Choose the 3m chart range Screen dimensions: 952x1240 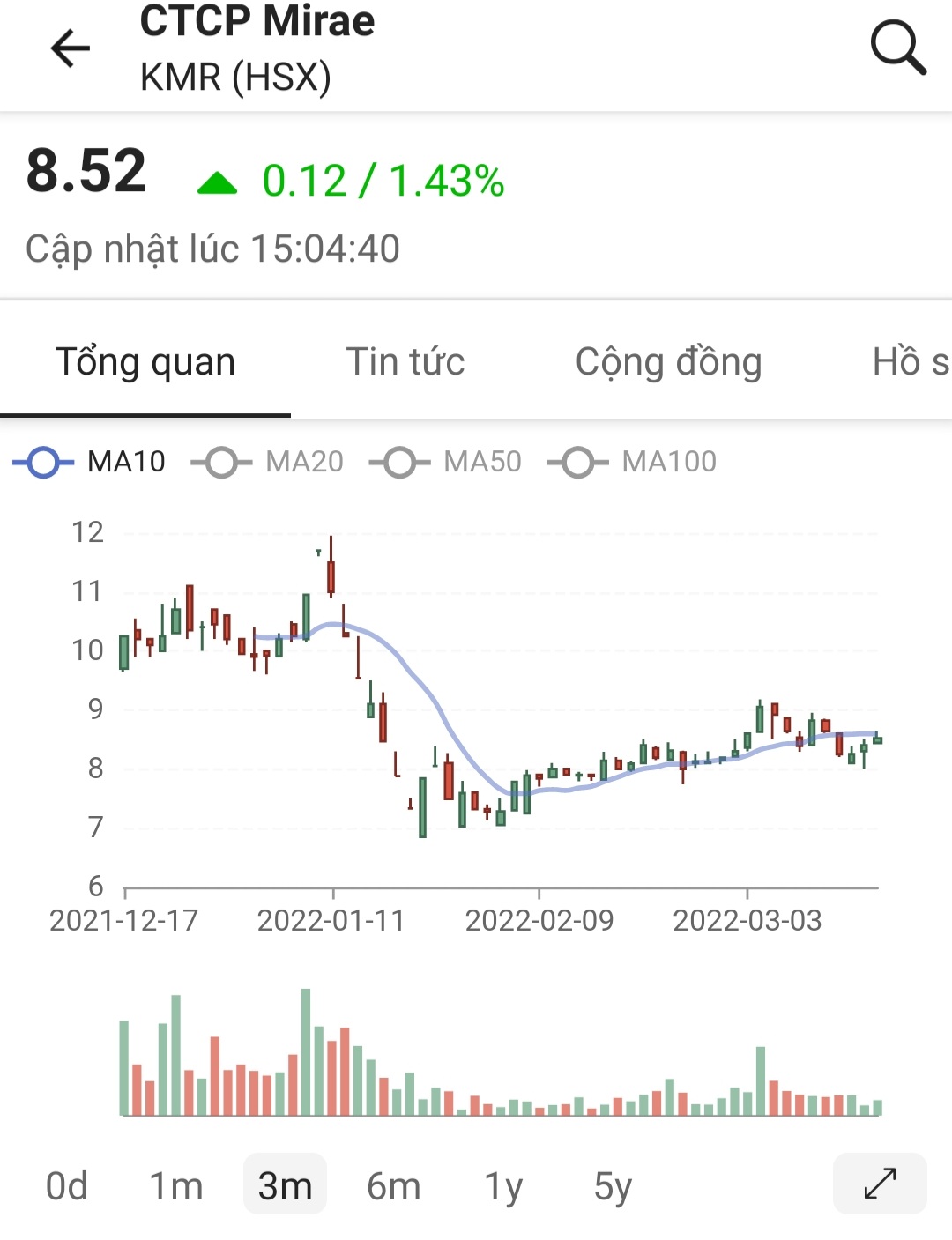(285, 1186)
